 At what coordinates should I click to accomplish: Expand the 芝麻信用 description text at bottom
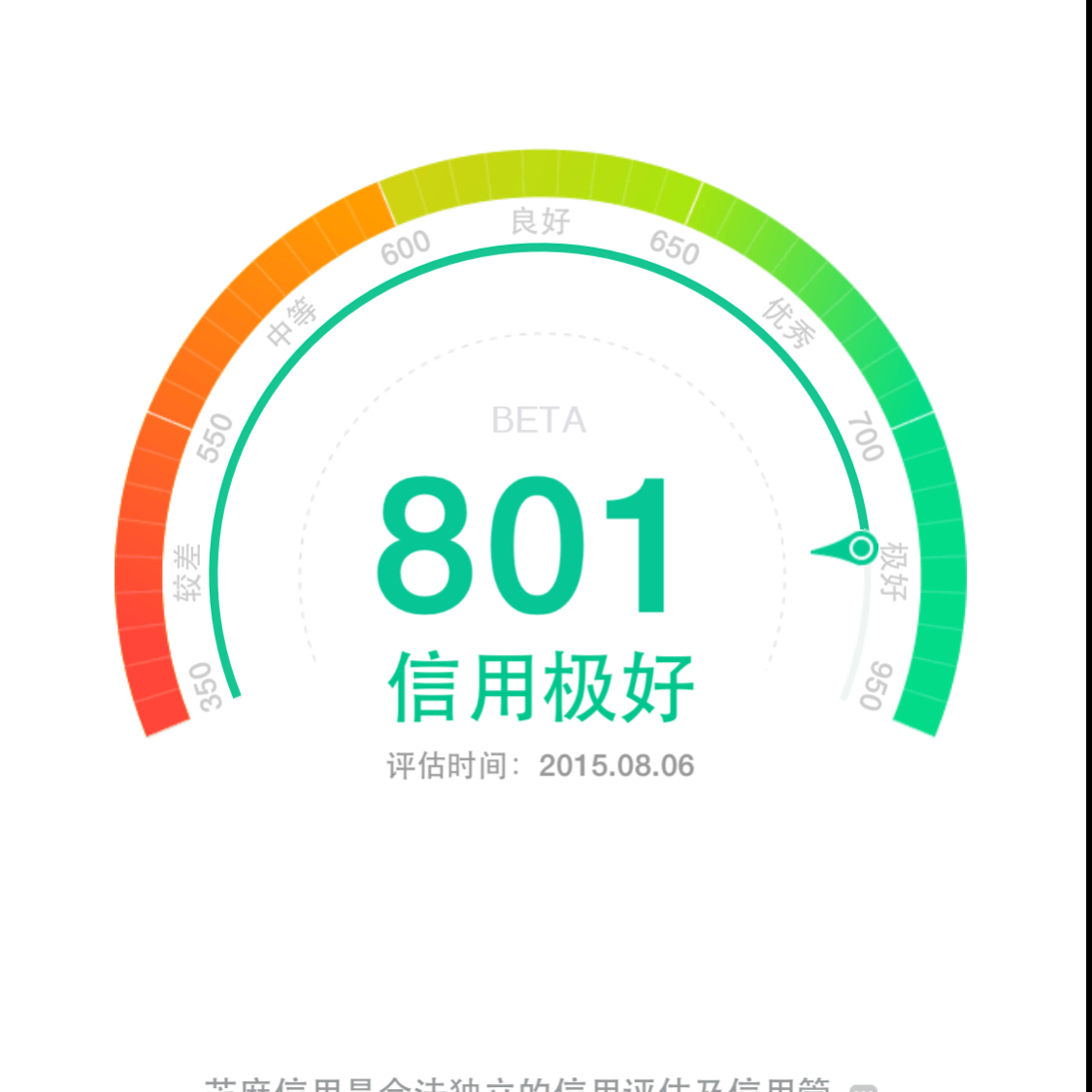point(863,1086)
